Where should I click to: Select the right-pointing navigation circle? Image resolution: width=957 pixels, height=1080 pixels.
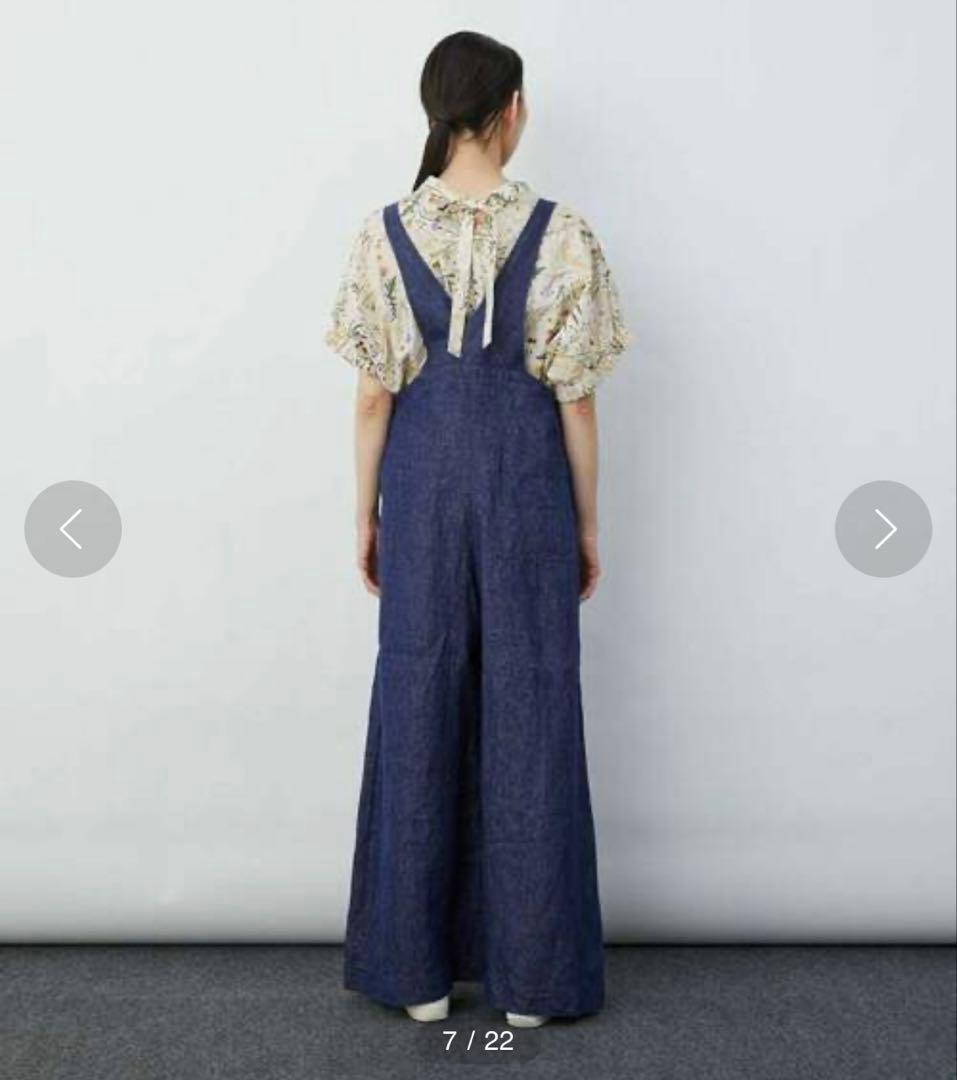tap(884, 530)
